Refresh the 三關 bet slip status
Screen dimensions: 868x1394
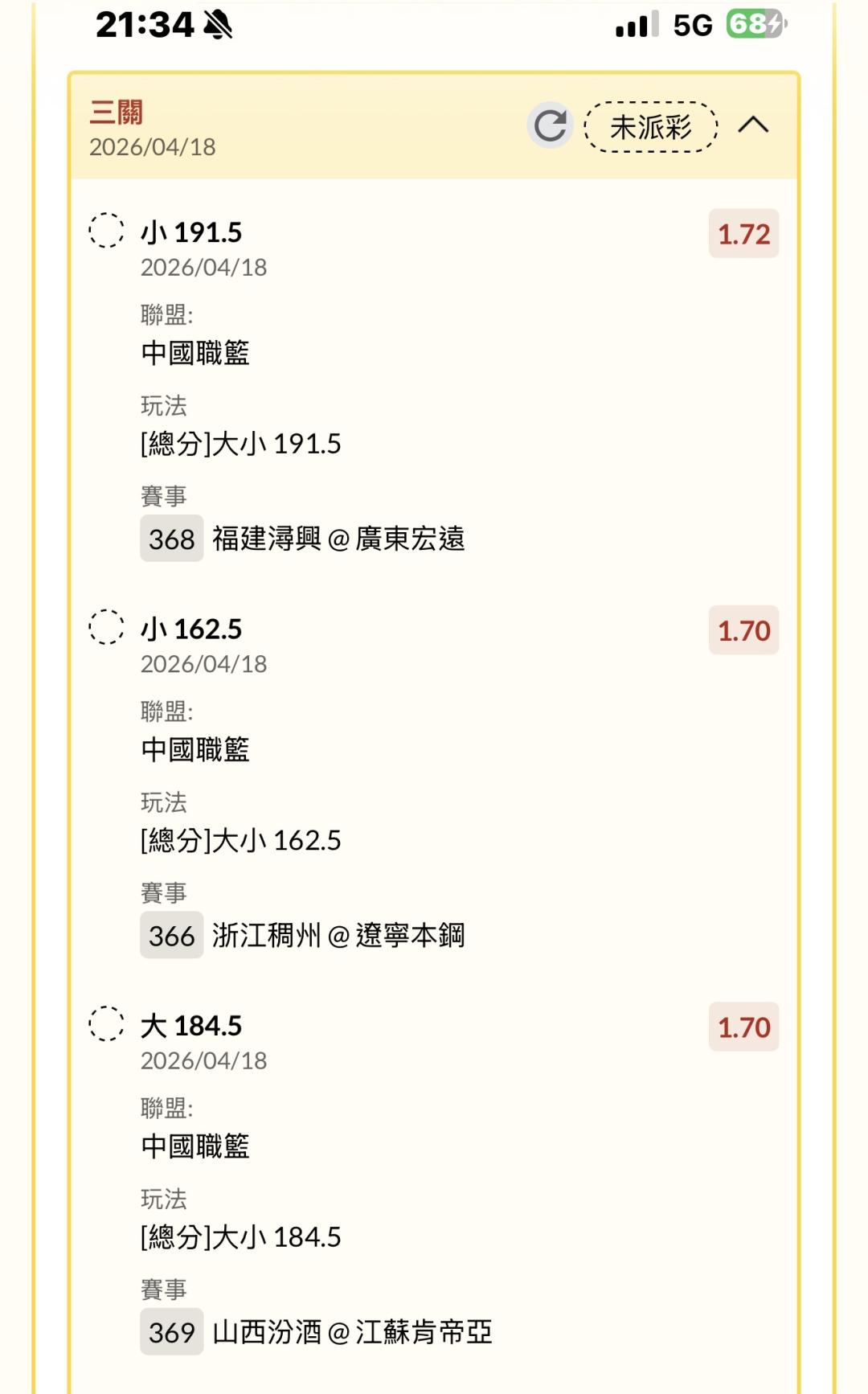[550, 125]
